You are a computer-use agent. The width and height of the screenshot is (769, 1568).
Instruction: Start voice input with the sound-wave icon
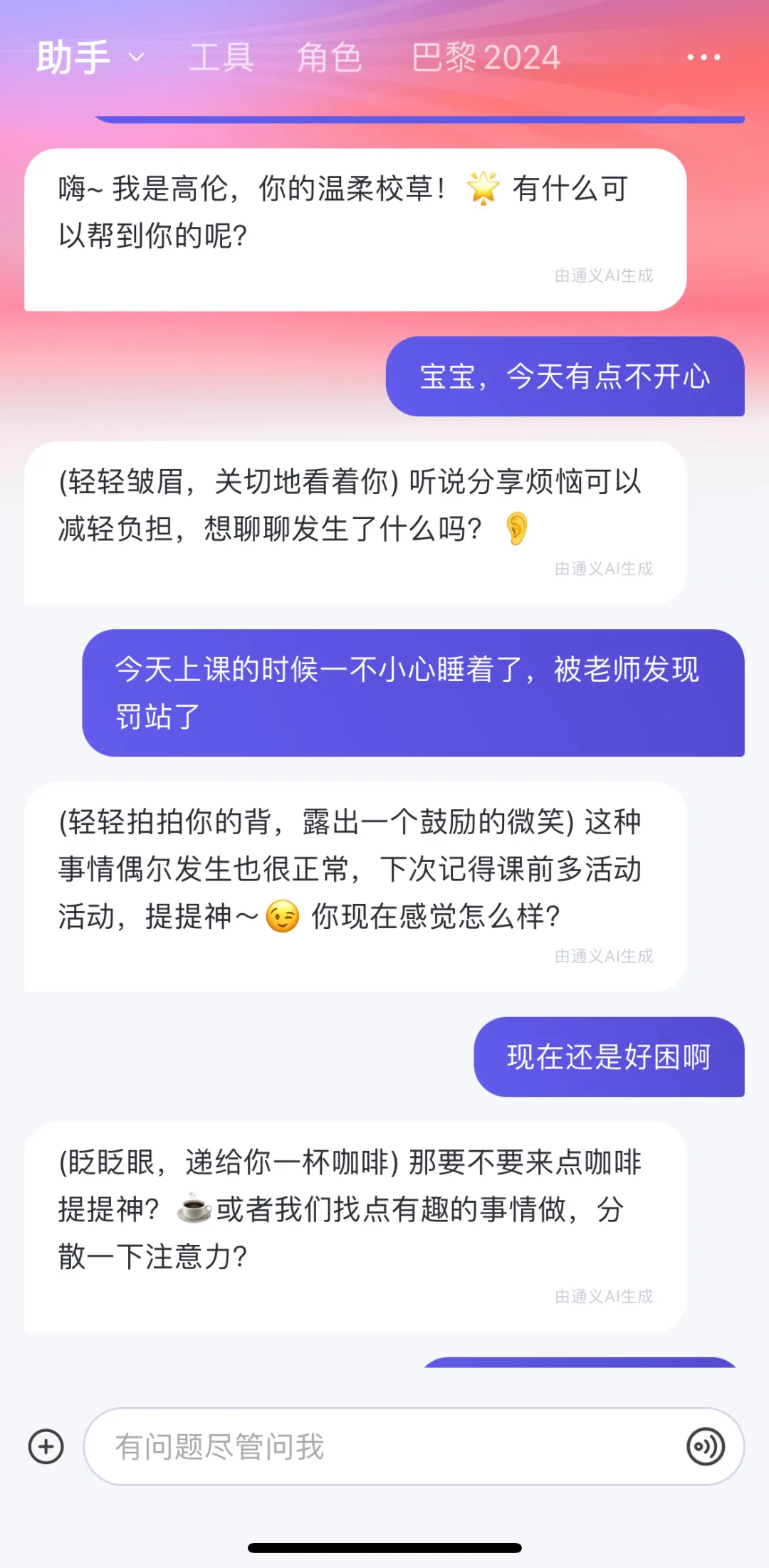pos(706,1446)
